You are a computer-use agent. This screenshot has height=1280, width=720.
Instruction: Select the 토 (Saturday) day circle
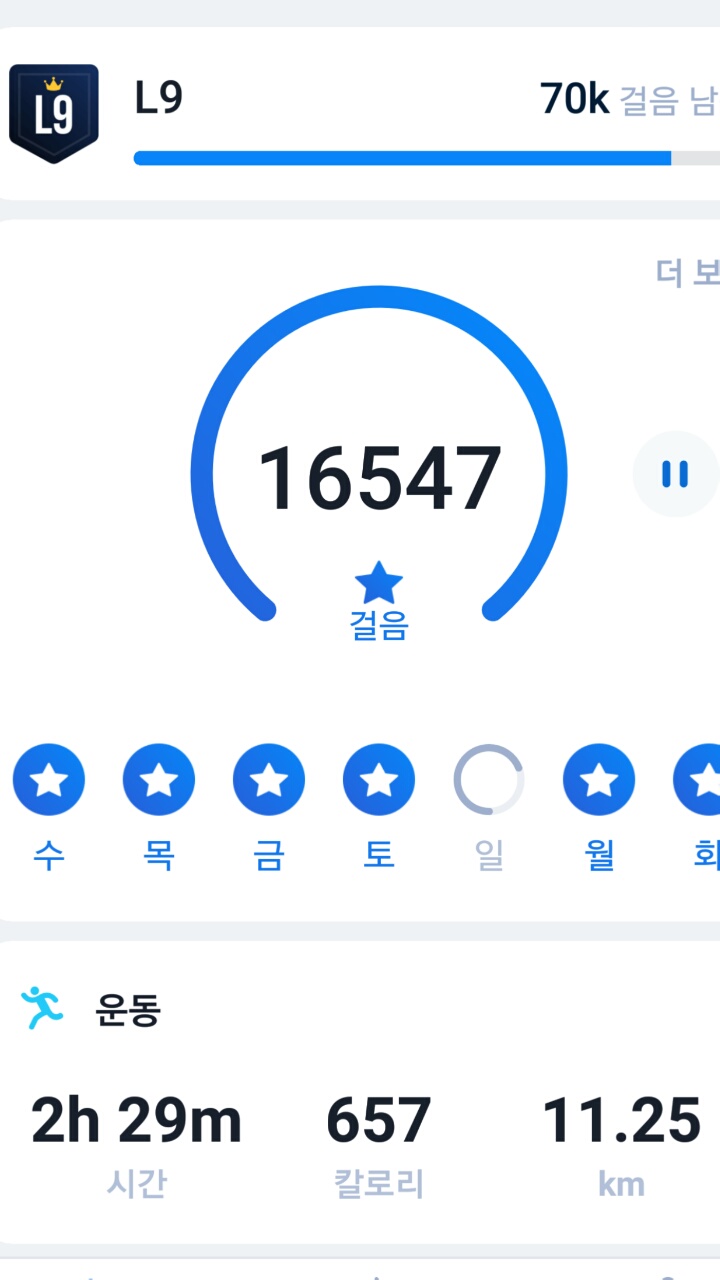point(379,780)
